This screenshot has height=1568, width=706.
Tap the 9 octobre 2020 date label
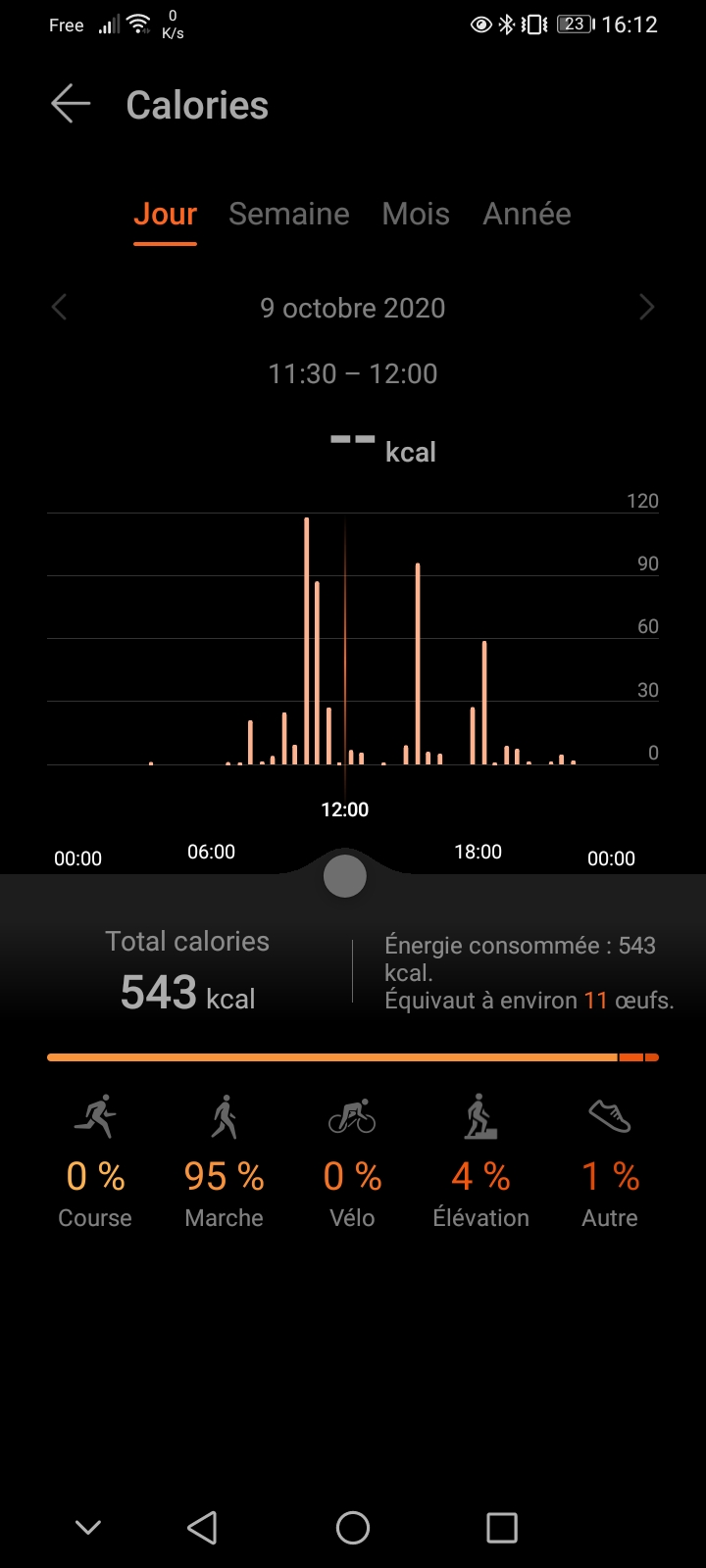click(x=353, y=308)
